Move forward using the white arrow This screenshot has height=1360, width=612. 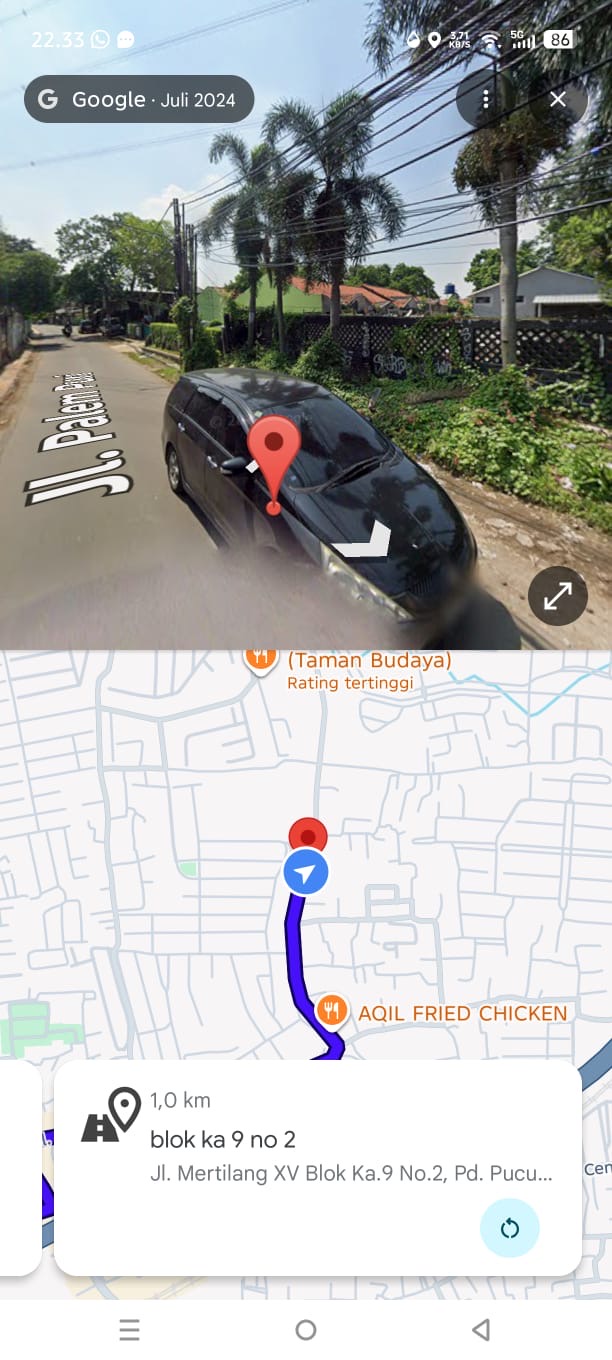point(364,542)
